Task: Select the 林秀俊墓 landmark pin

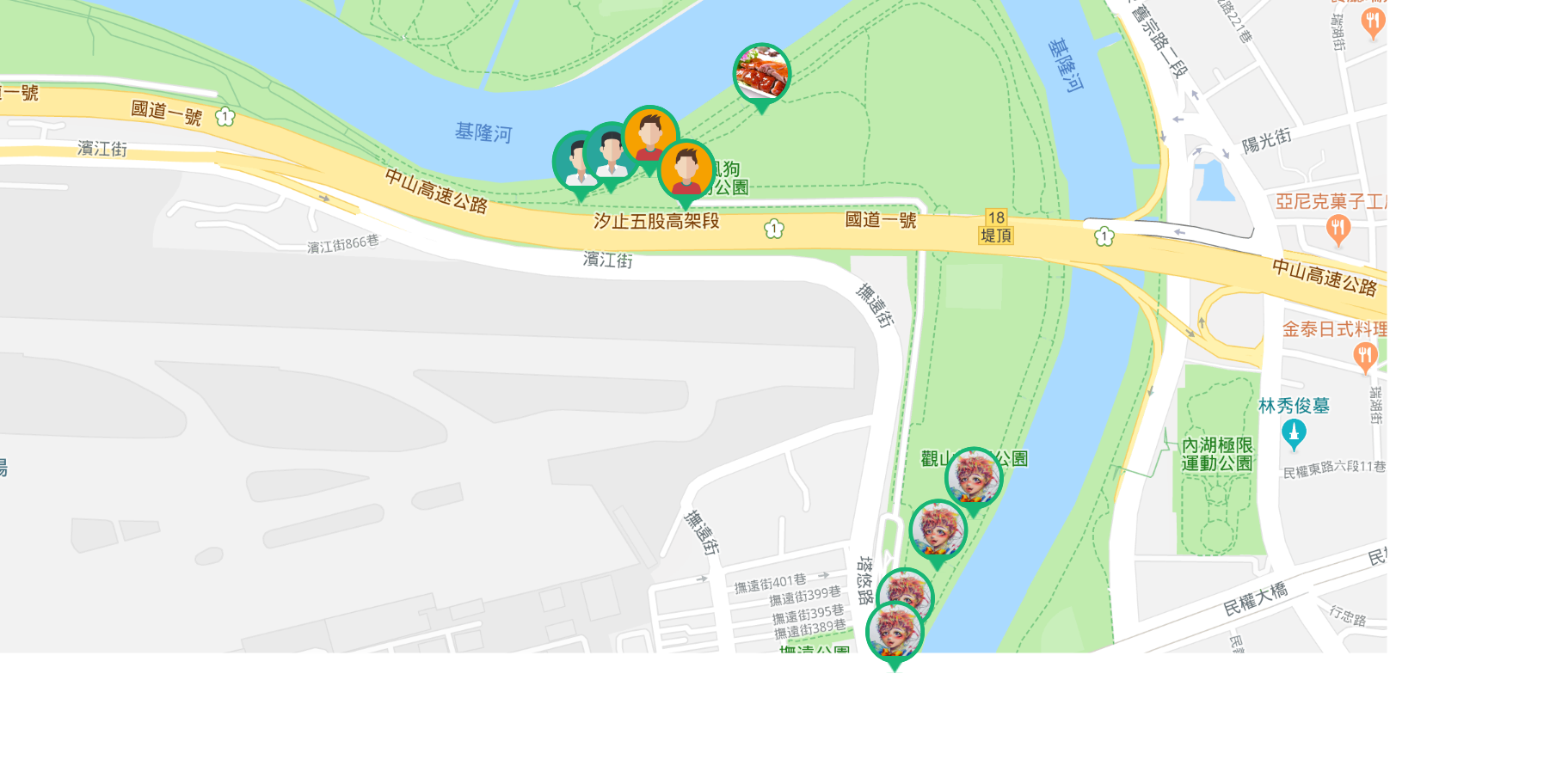Action: (x=1294, y=433)
